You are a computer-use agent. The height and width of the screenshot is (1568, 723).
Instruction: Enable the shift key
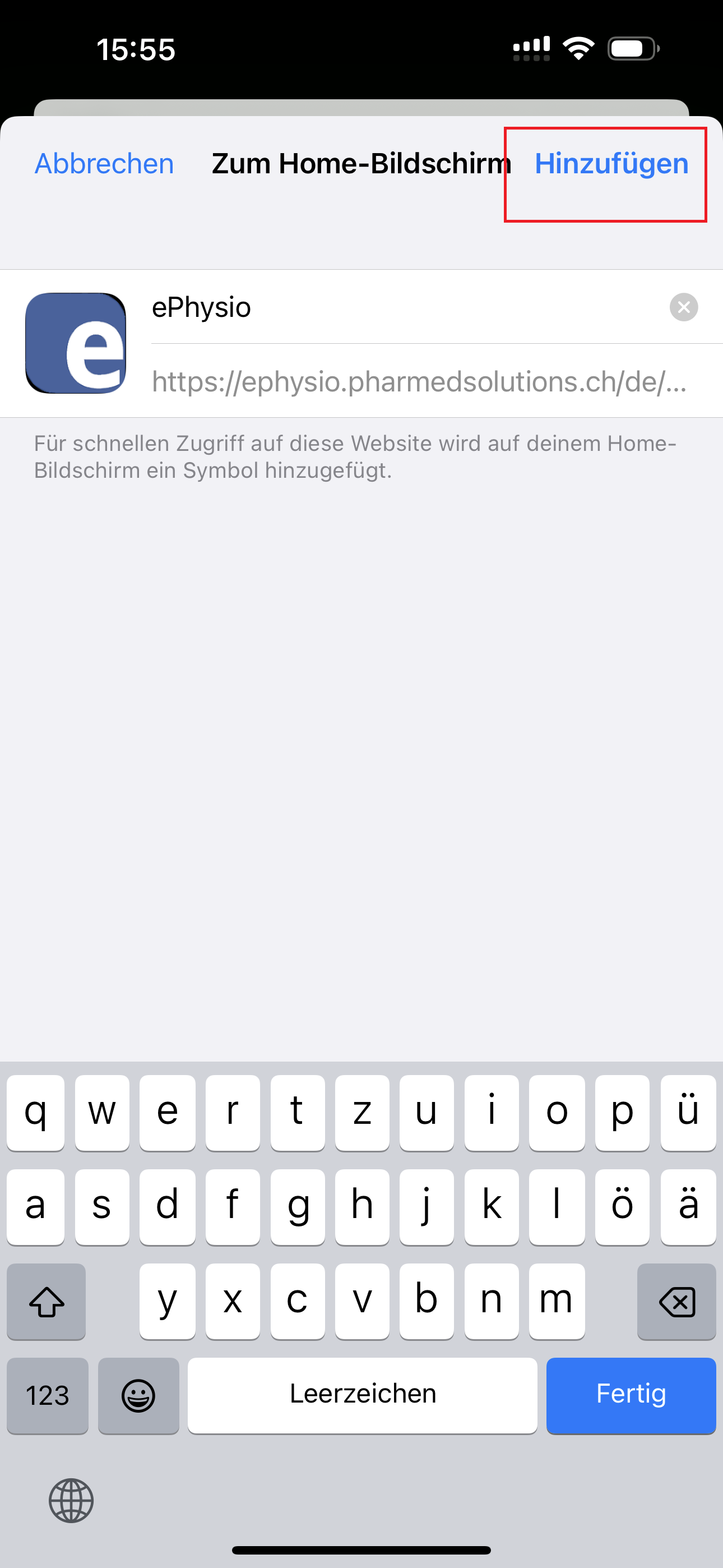[x=47, y=1301]
